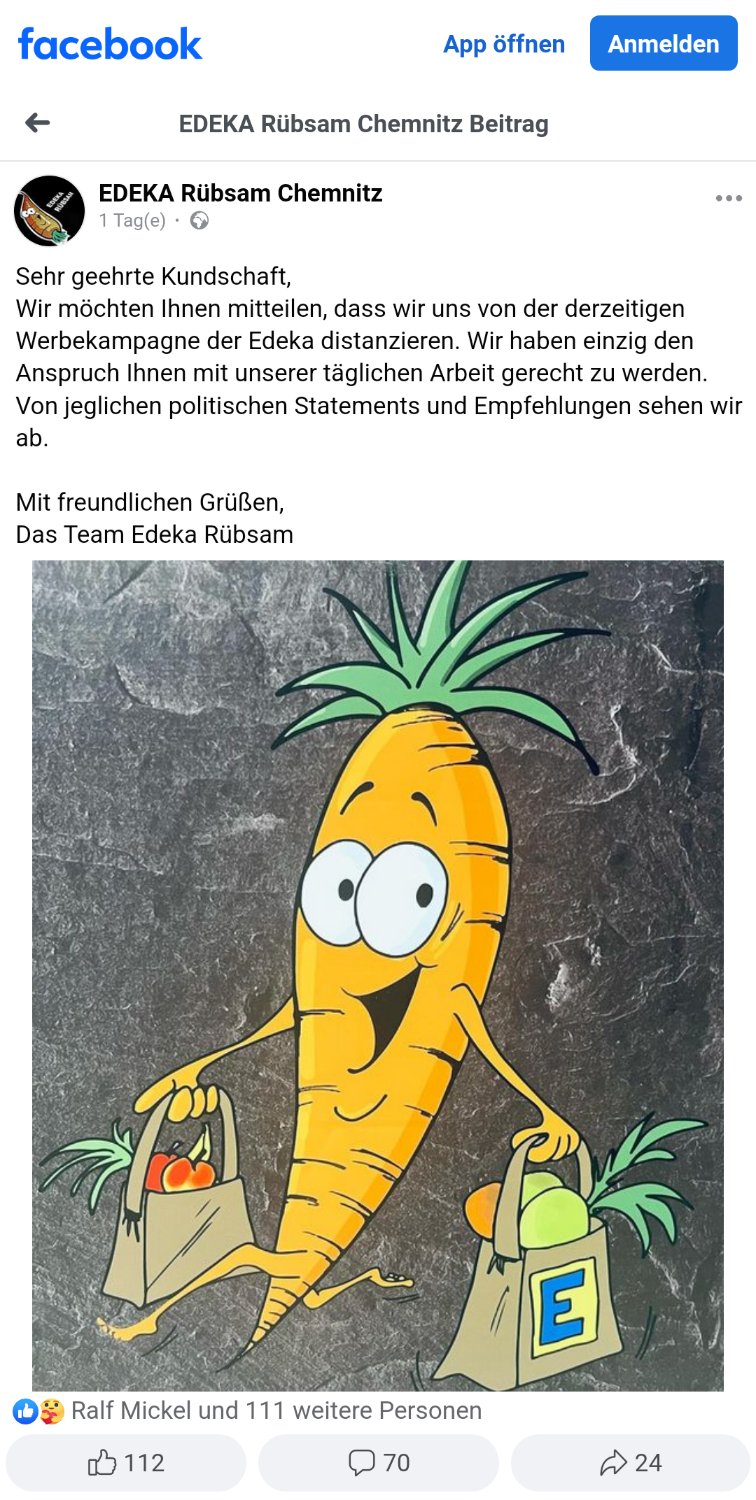Screen dimensions: 756x1500
Task: Go back with the arrow icon
Action: [x=37, y=123]
